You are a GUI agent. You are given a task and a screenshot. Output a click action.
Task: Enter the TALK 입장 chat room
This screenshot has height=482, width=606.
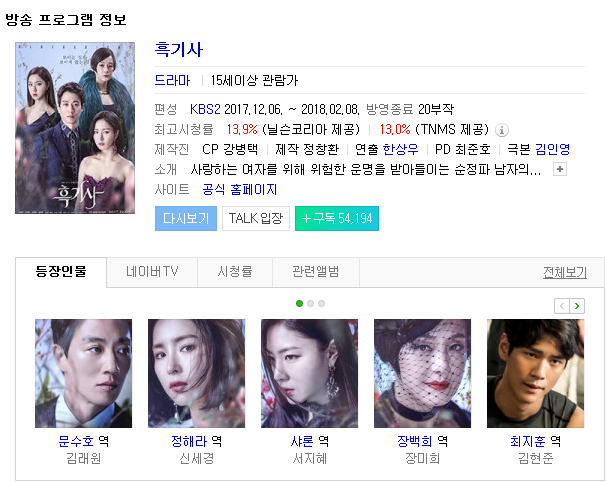click(256, 218)
